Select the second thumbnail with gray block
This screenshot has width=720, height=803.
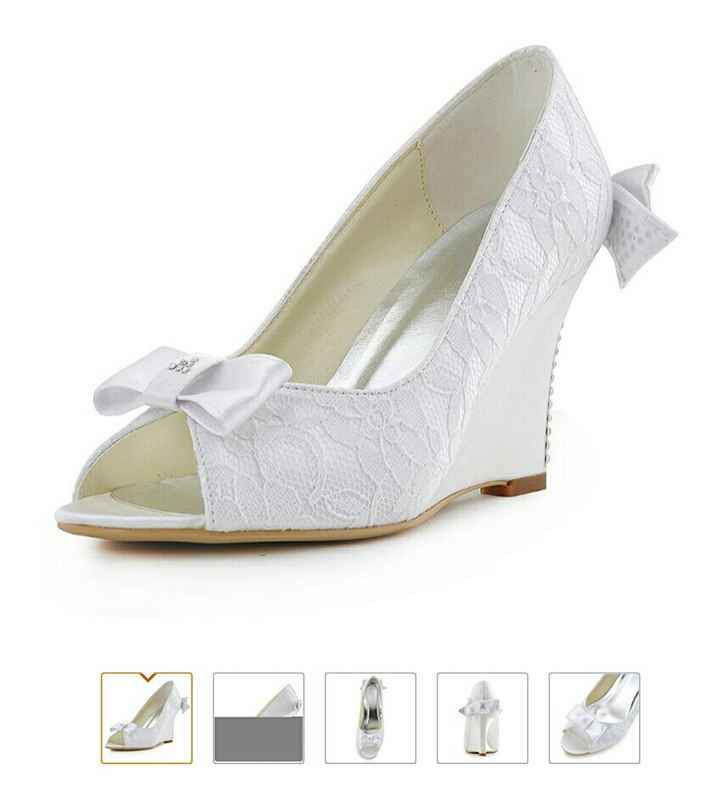[258, 718]
